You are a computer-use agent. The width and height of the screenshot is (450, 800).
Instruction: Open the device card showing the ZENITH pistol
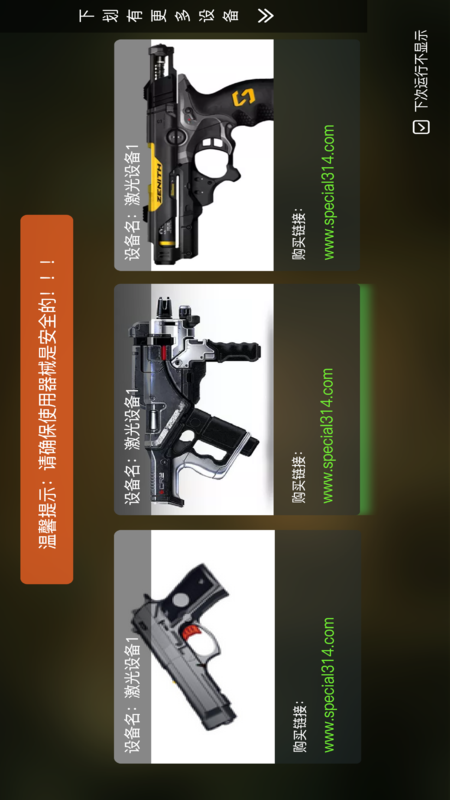[237, 155]
